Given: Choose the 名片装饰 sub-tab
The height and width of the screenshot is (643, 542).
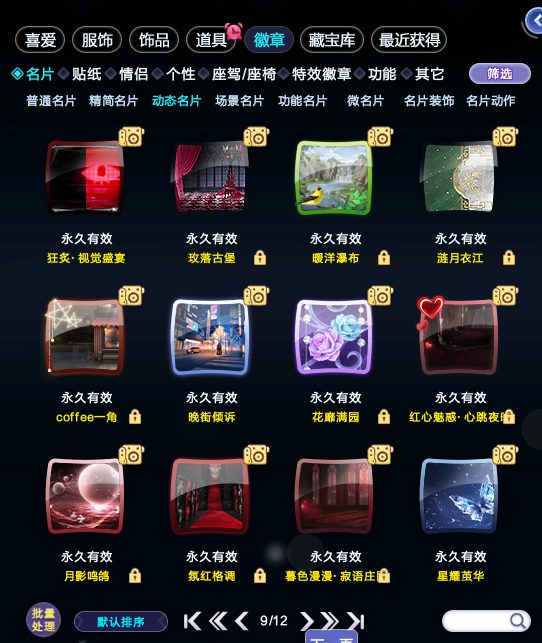Looking at the screenshot, I should click(429, 101).
